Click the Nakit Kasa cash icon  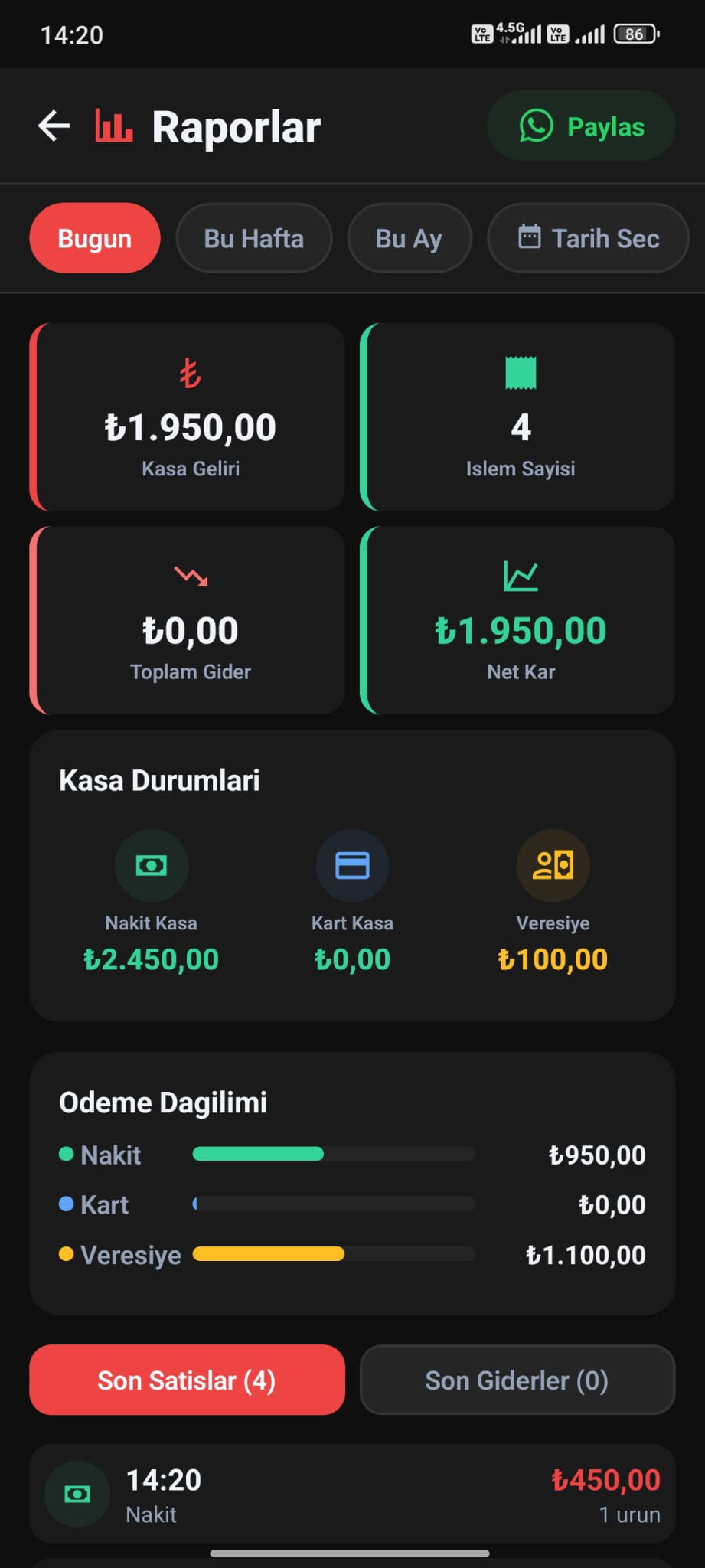(151, 864)
